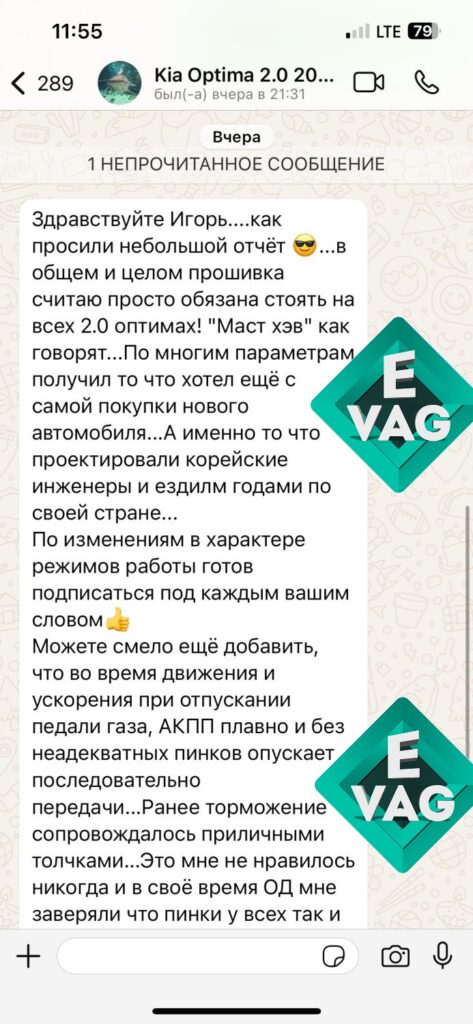The image size is (473, 1024).
Task: Open the camera from the chat
Action: point(395,957)
